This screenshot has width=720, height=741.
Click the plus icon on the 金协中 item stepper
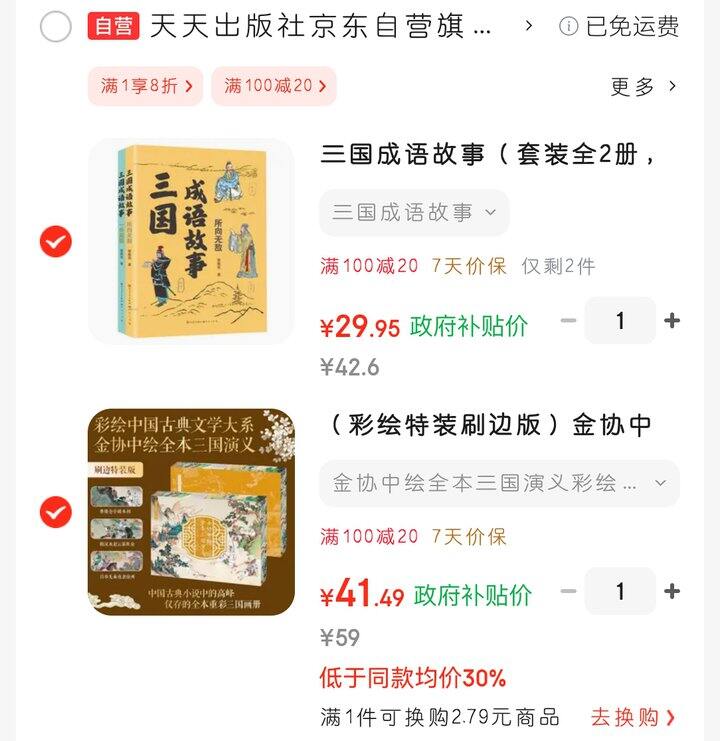point(672,591)
